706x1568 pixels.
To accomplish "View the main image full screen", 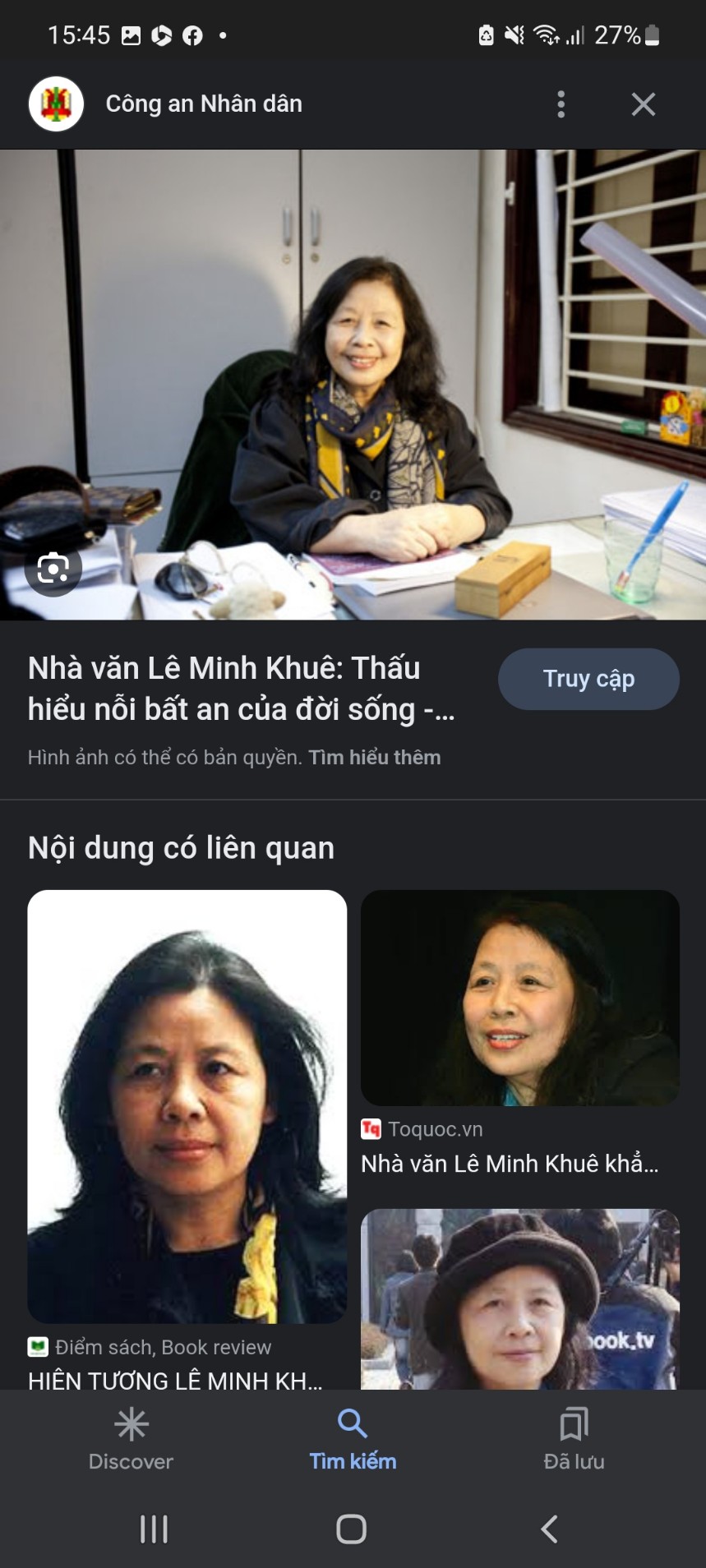I will click(353, 385).
